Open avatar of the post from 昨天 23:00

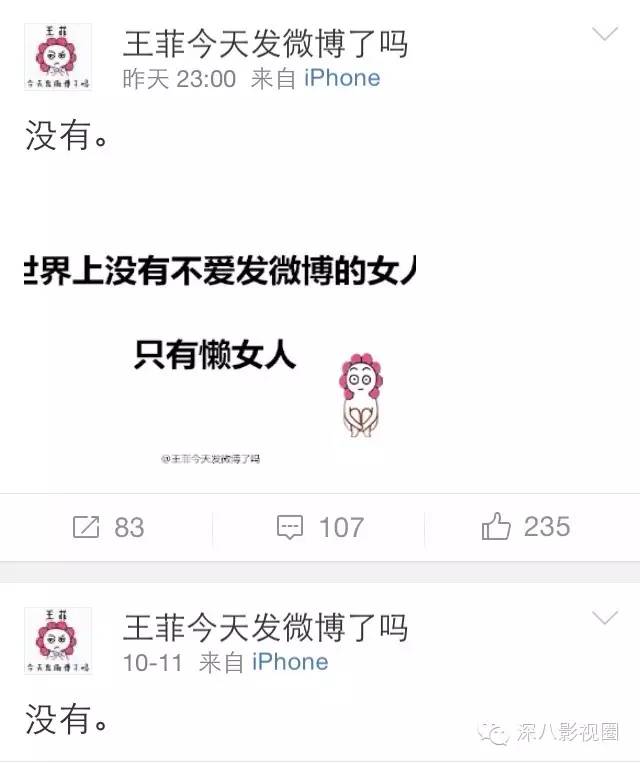pyautogui.click(x=58, y=57)
